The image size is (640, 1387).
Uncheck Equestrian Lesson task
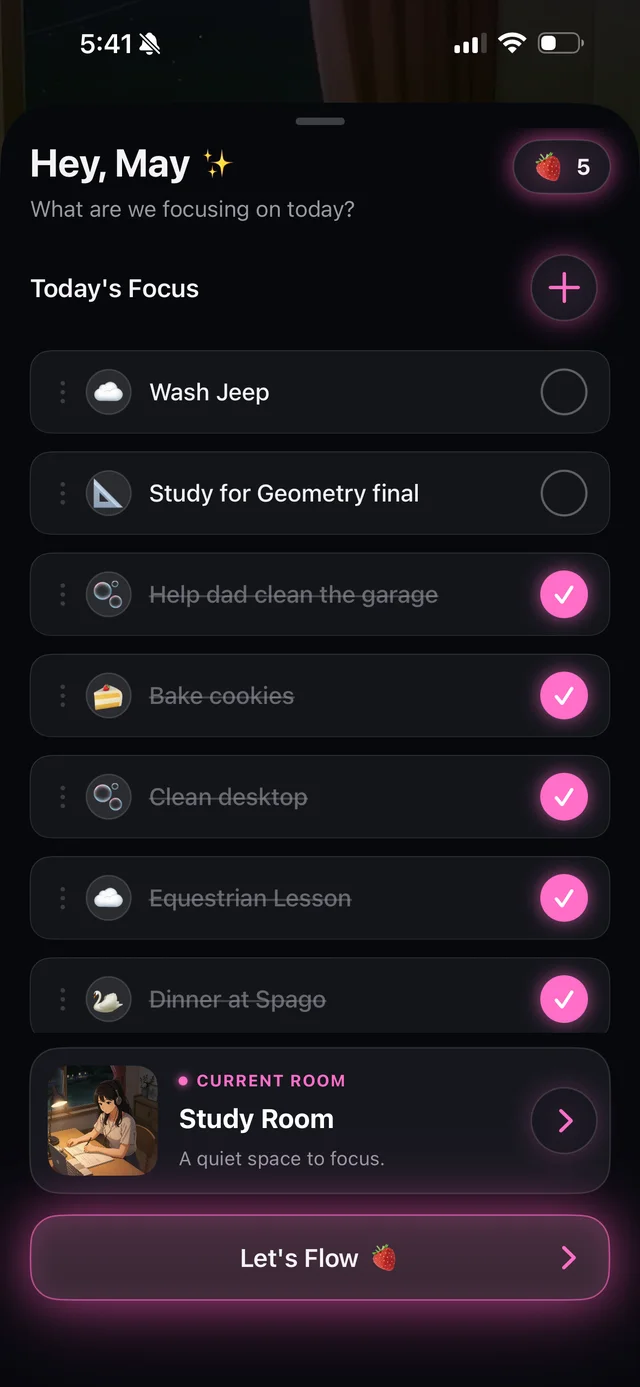[x=564, y=898]
